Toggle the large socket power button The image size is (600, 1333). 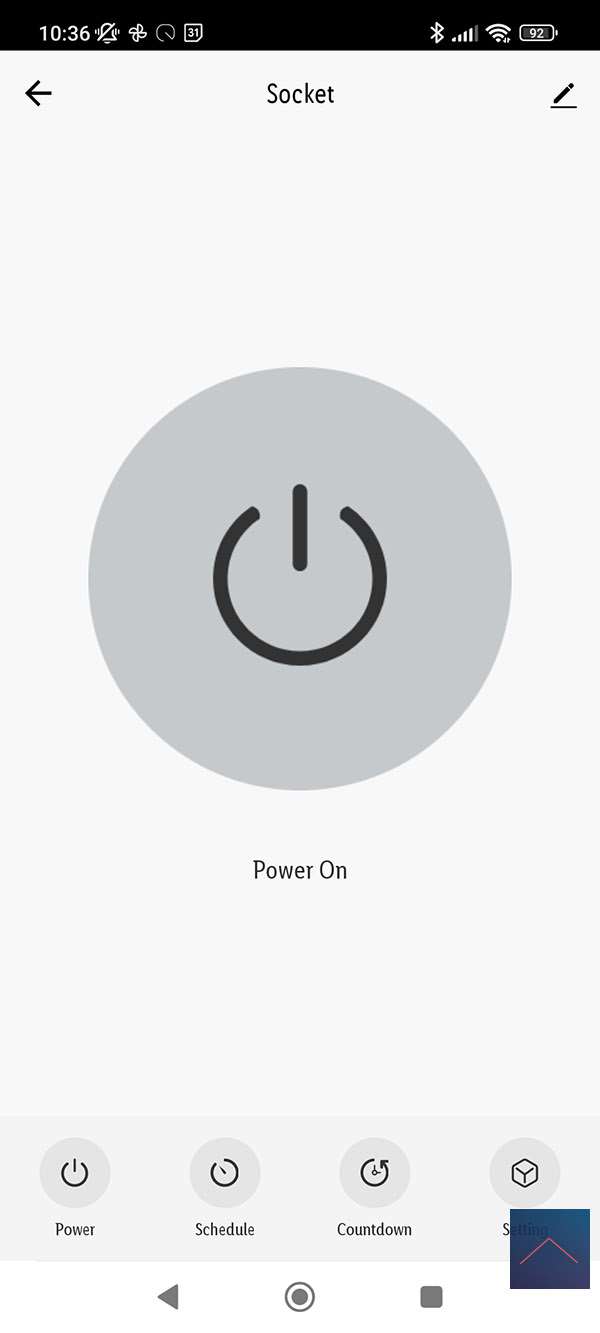(x=300, y=578)
